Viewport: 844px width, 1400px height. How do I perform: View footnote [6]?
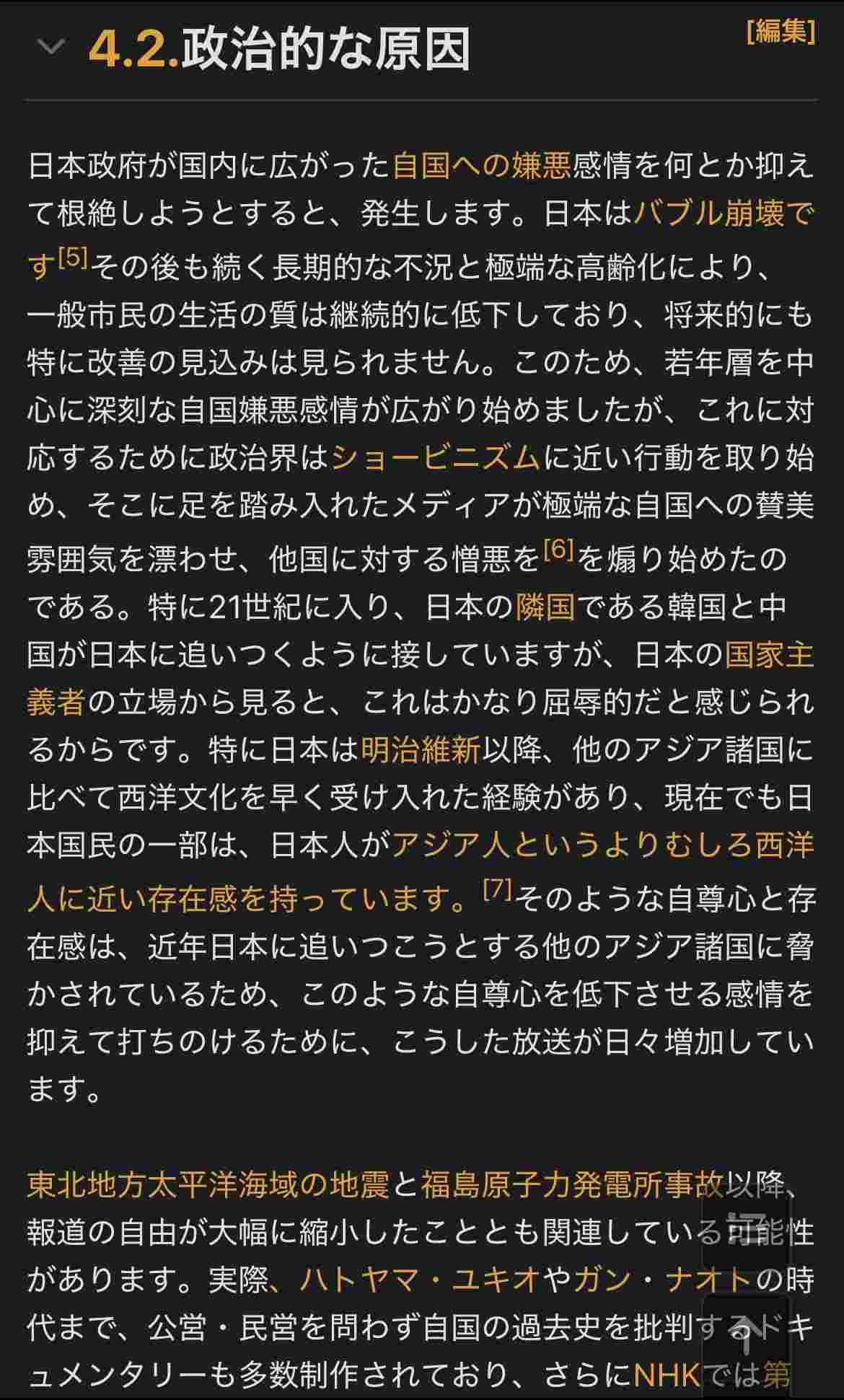[558, 550]
